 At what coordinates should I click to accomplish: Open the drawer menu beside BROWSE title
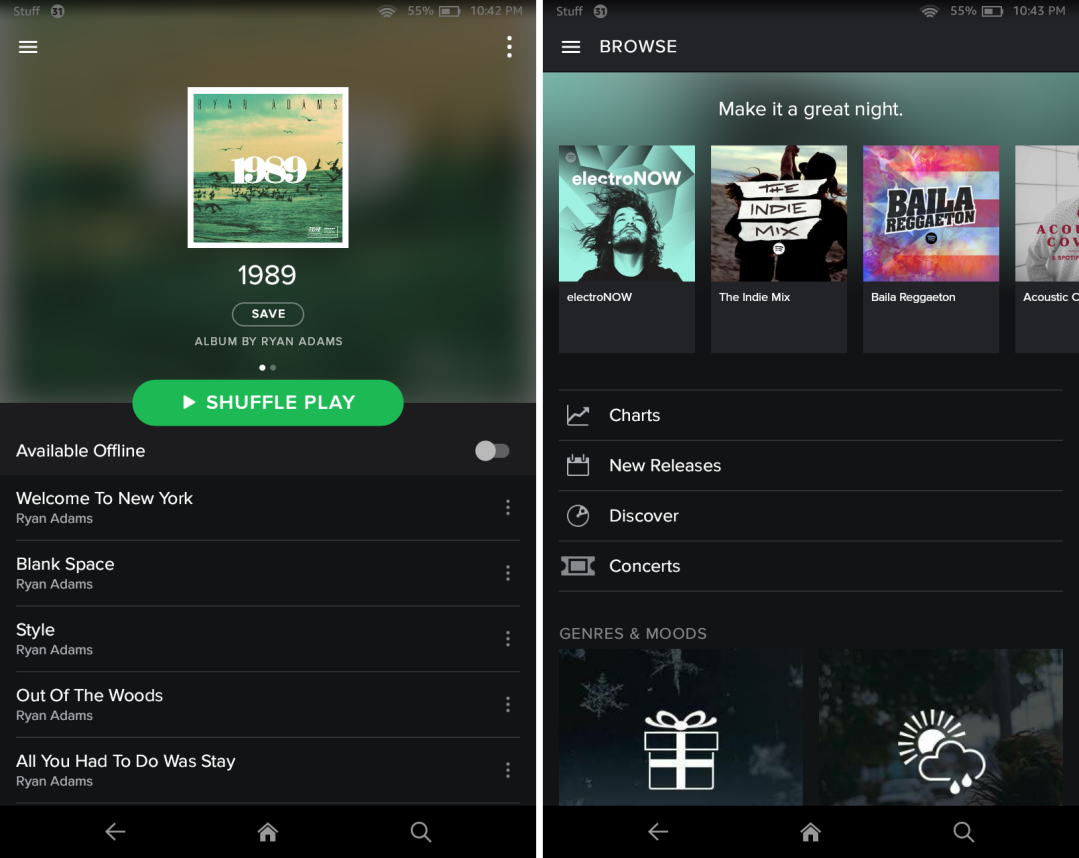571,47
